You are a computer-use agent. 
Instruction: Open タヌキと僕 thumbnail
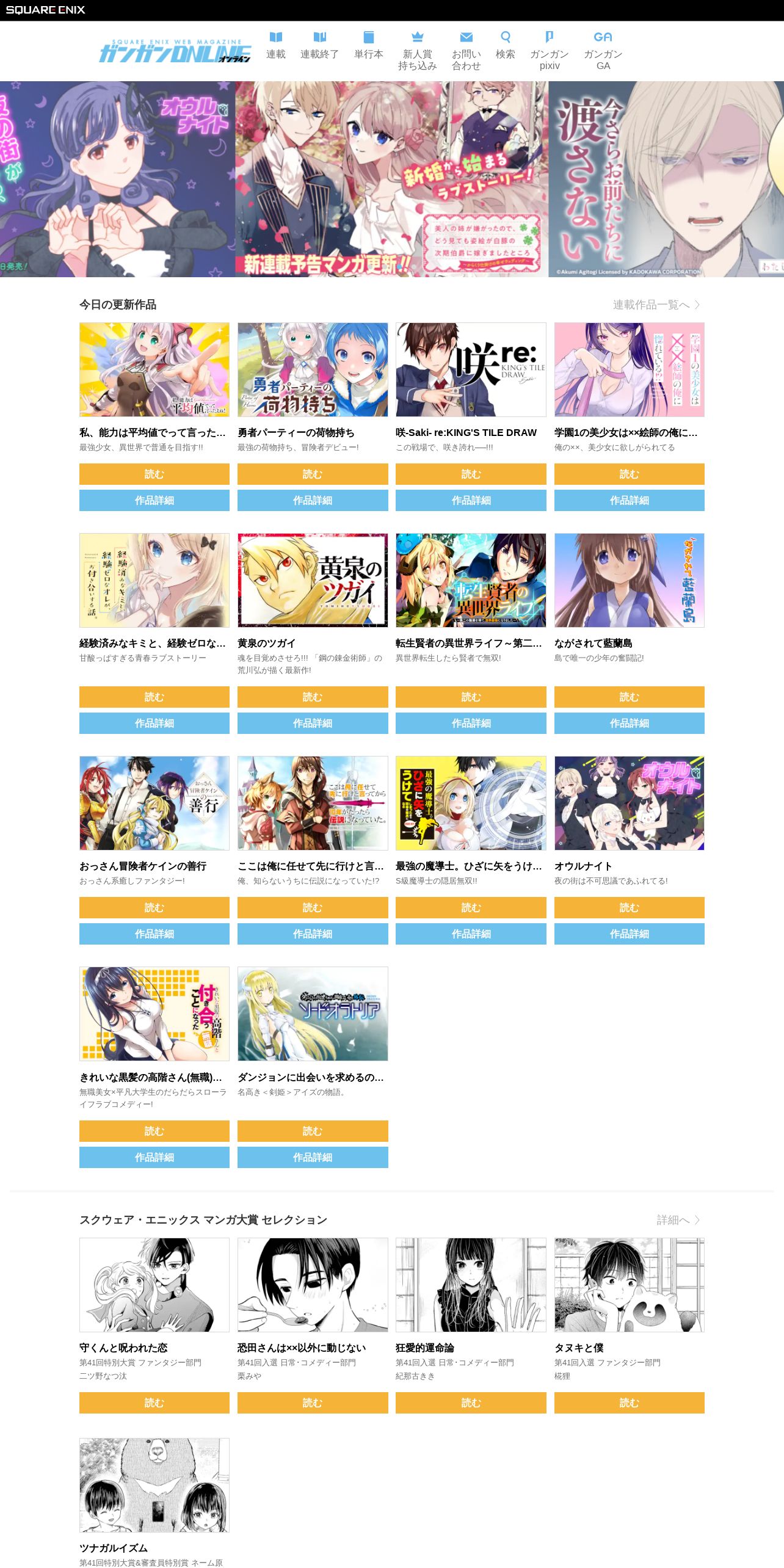(x=629, y=1285)
